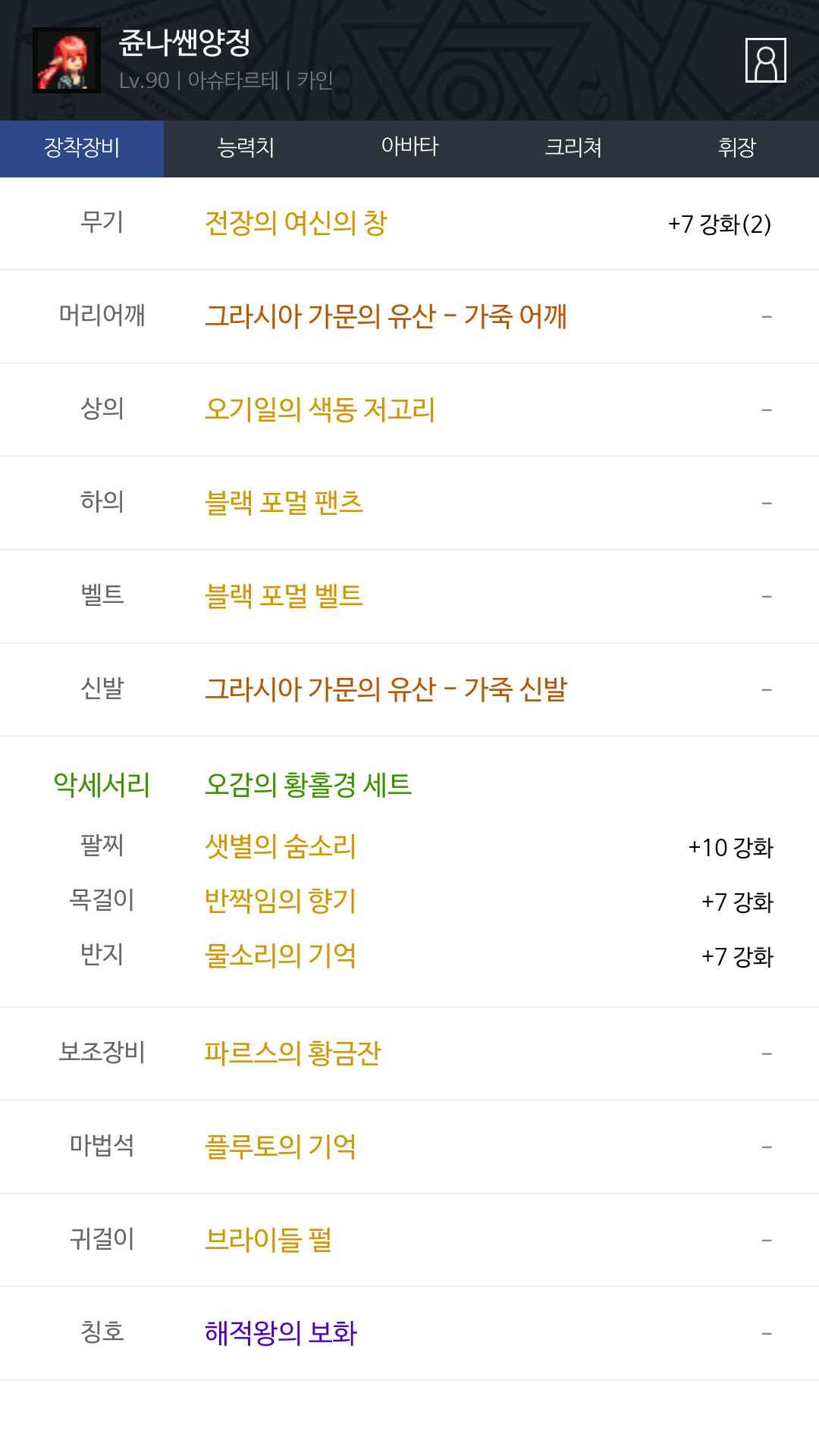Viewport: 819px width, 1456px height.
Task: Switch to the 능력치 tab
Action: click(x=246, y=148)
